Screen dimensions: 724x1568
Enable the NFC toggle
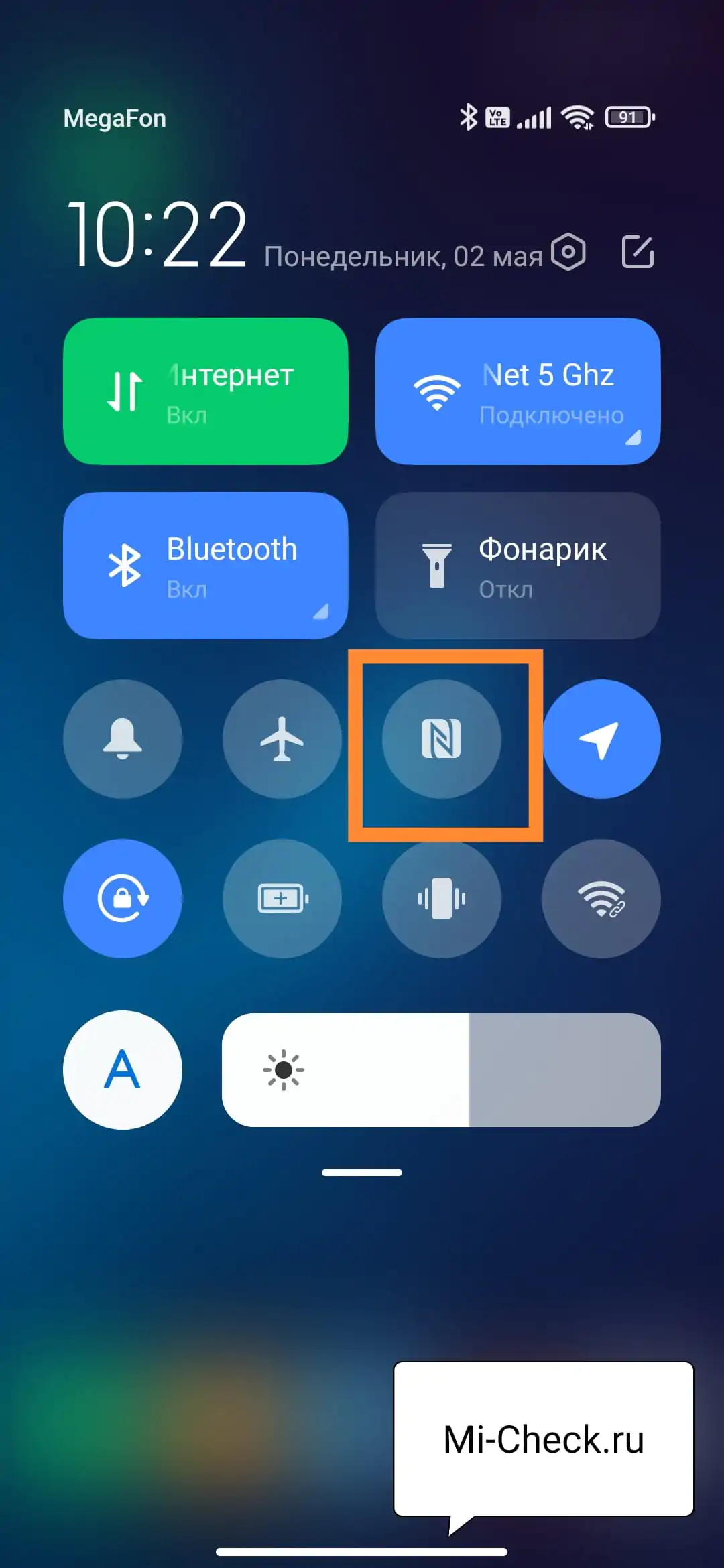tap(441, 739)
